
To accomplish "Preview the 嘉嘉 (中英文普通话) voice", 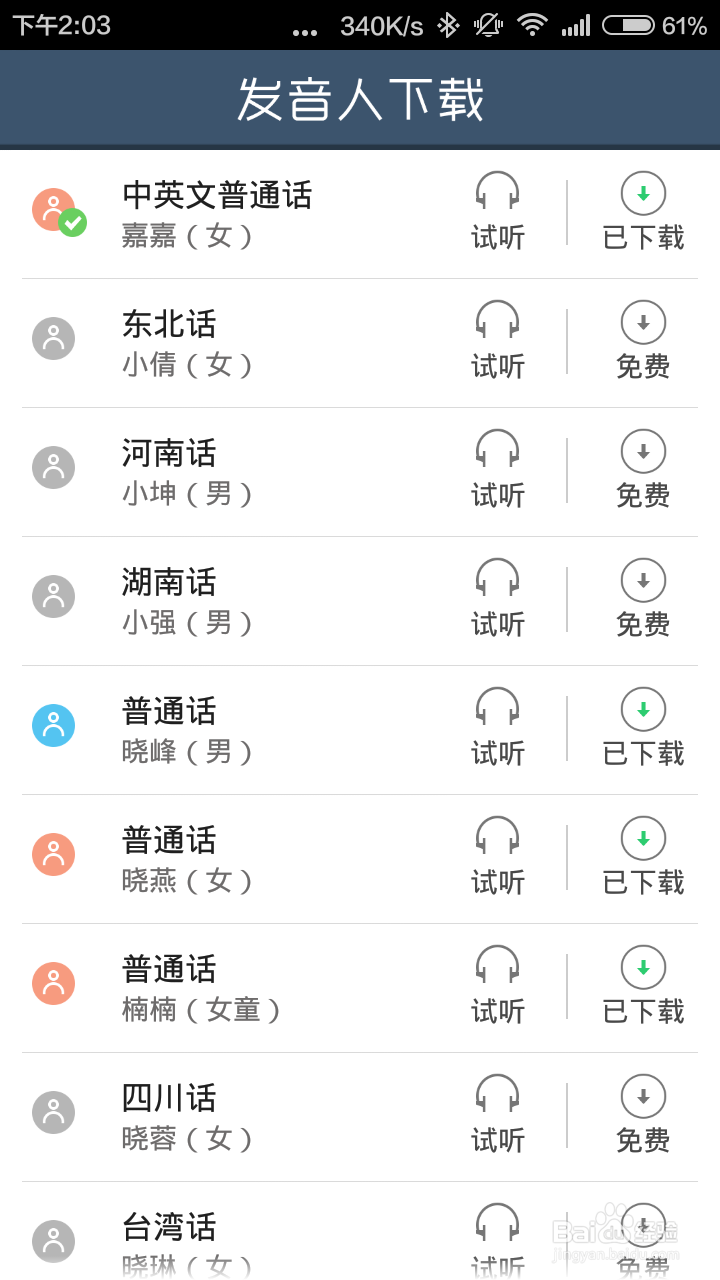I will pyautogui.click(x=497, y=212).
